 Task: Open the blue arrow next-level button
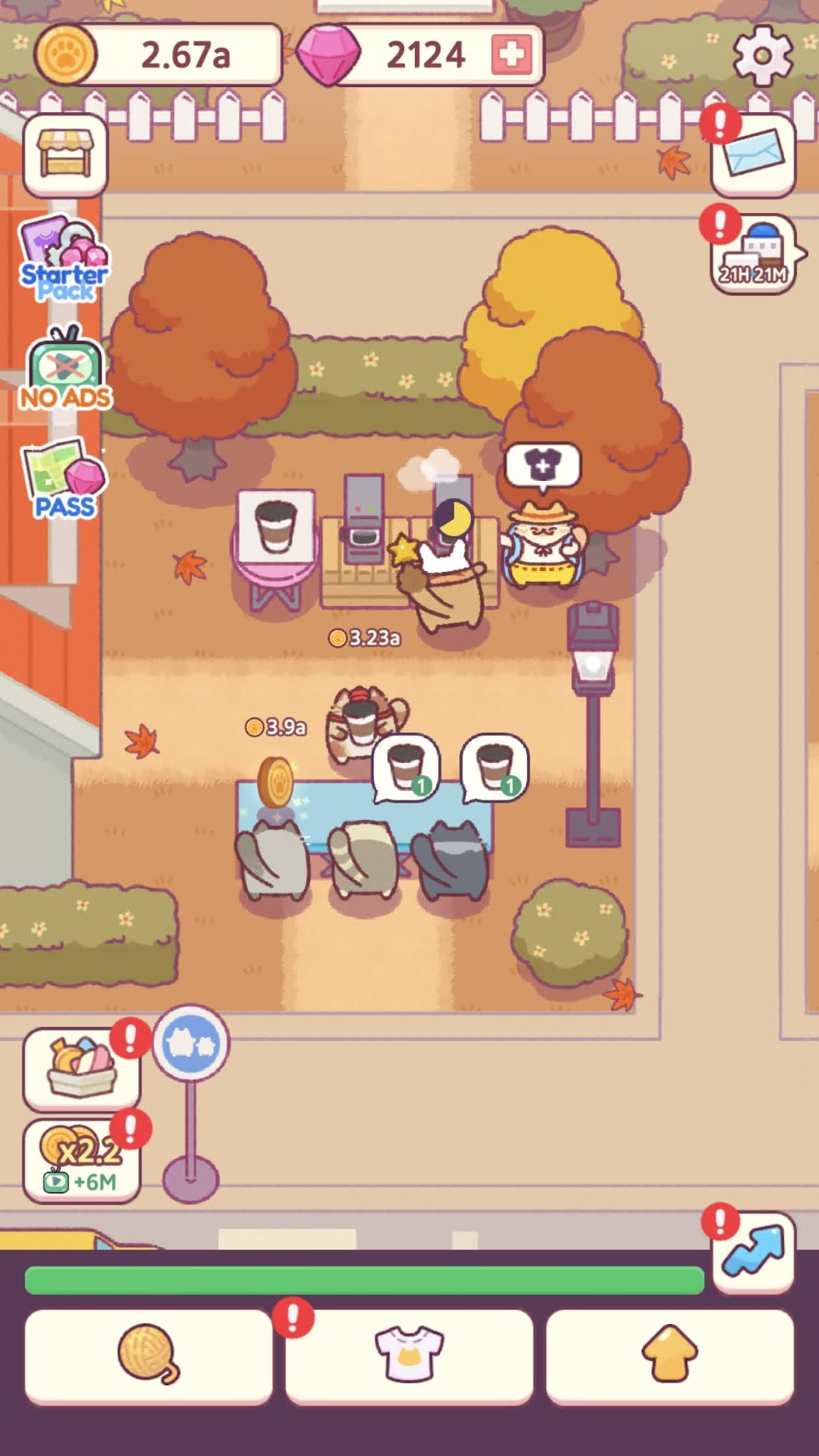pos(754,1251)
